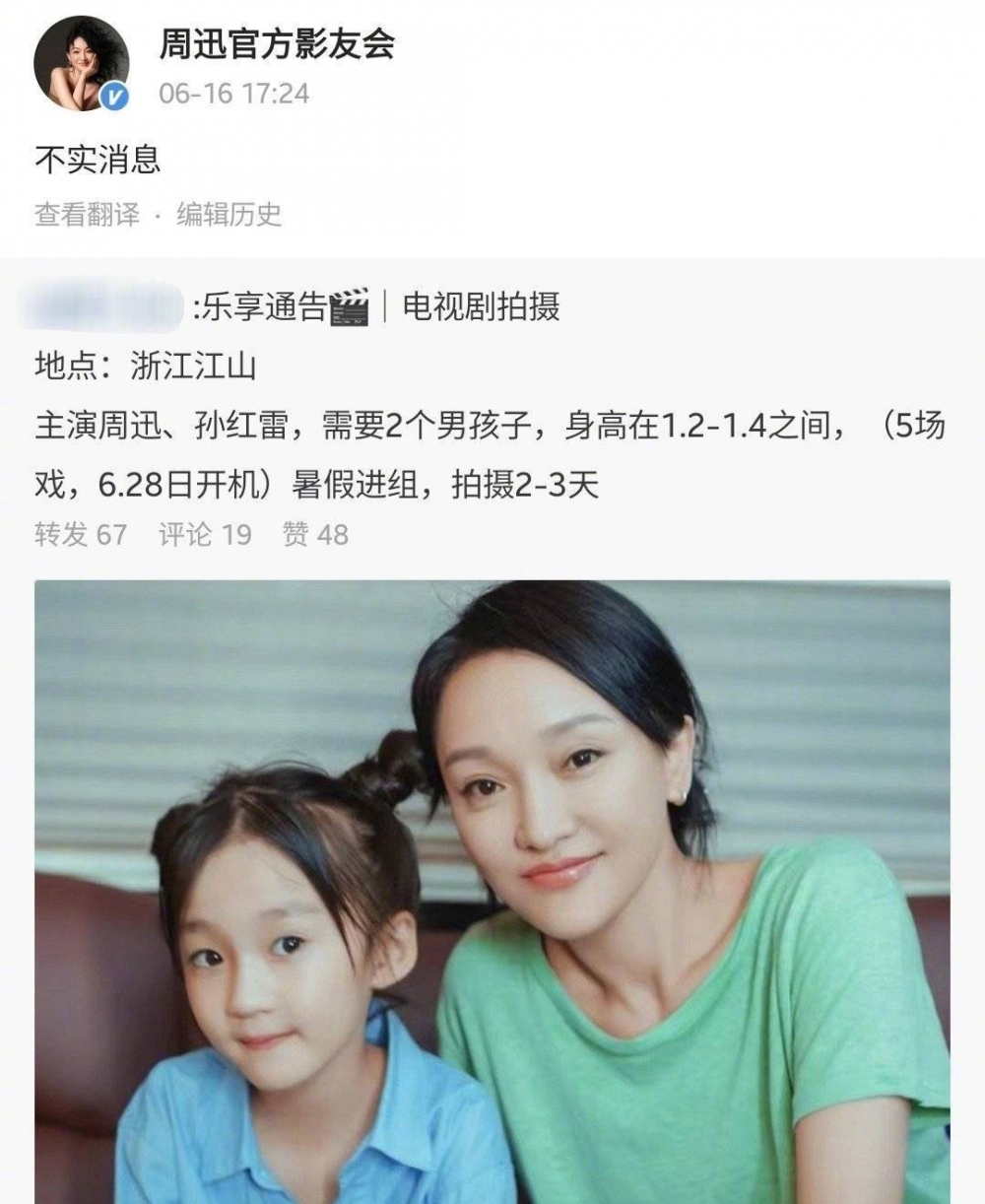Open the 赞 48 likes list
Viewport: 985px width, 1204px height.
point(315,534)
